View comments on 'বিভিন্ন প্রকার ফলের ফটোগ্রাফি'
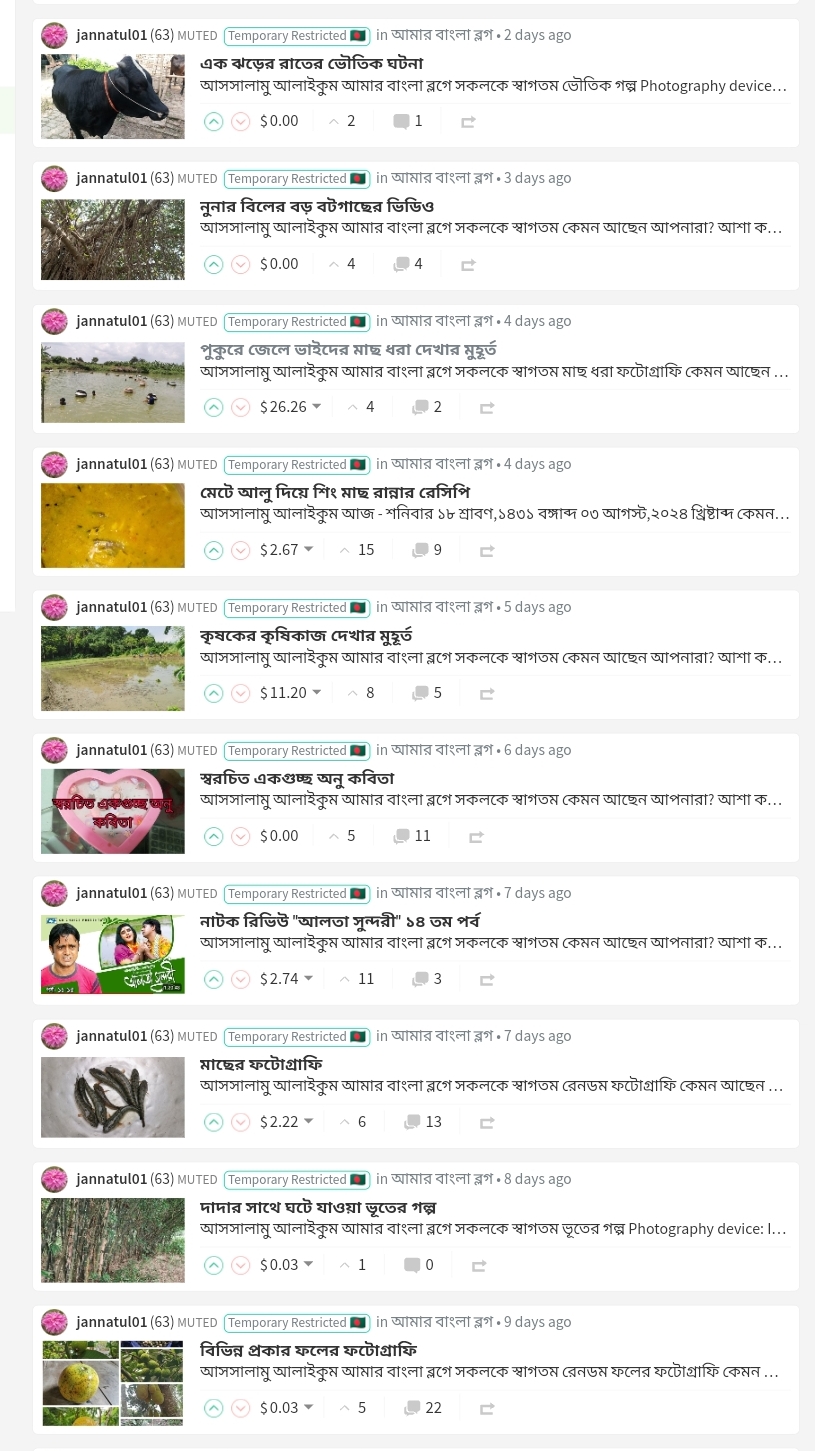 (x=422, y=1408)
